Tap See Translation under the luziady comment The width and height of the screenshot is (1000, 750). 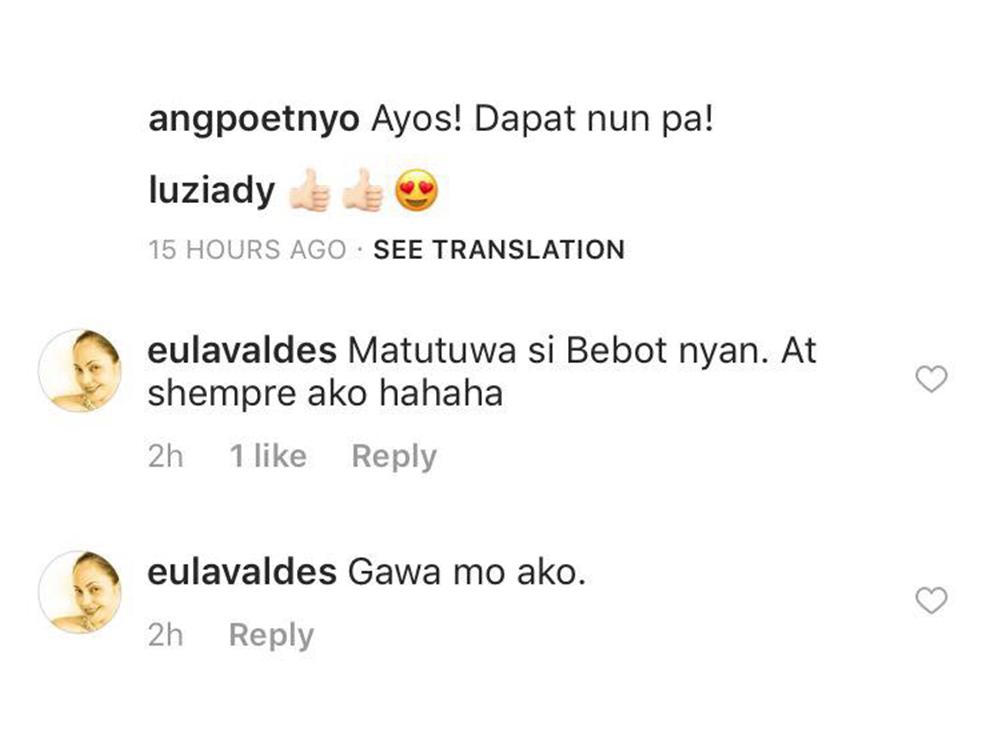(x=499, y=249)
